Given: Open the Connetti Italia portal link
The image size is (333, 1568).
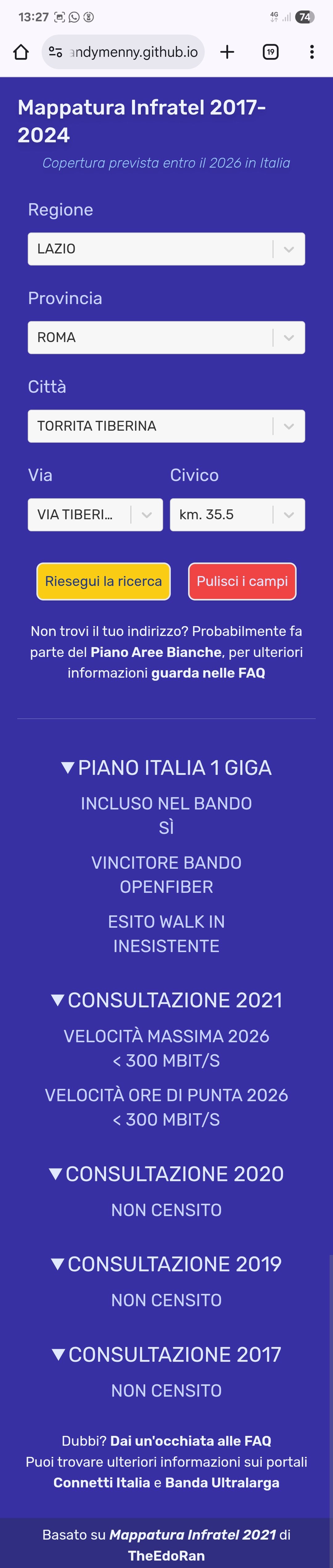Looking at the screenshot, I should pos(101,1483).
